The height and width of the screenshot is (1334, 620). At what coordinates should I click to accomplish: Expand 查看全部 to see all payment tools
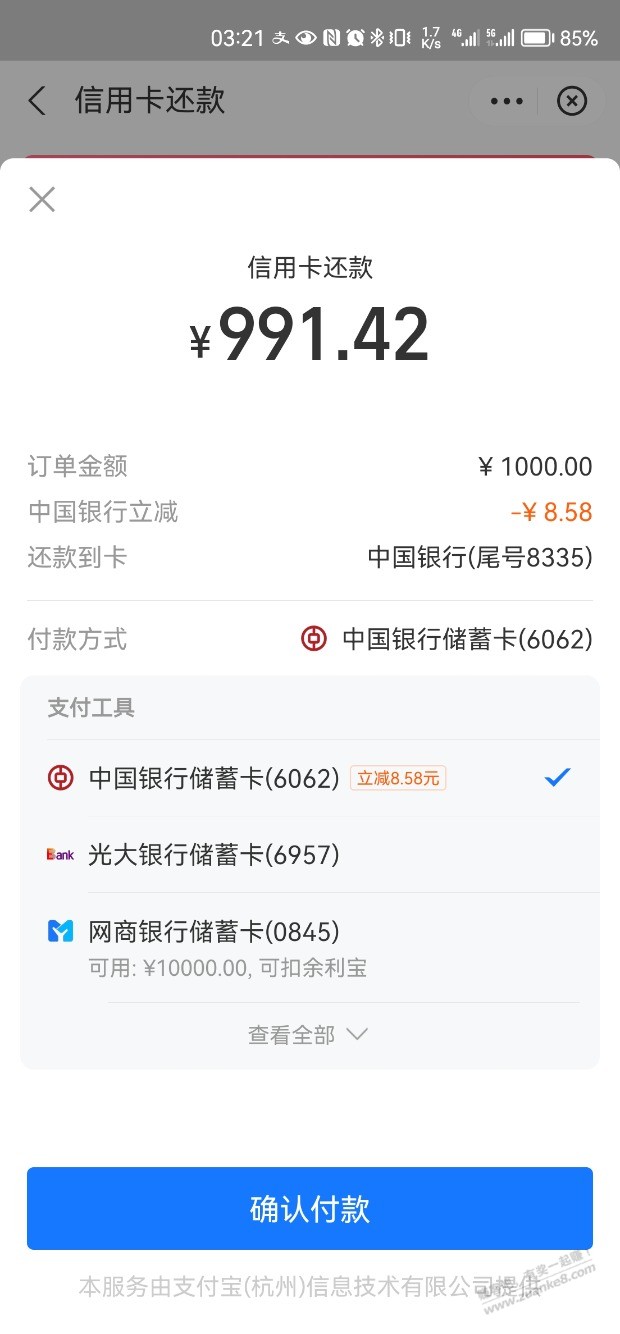tap(308, 1035)
